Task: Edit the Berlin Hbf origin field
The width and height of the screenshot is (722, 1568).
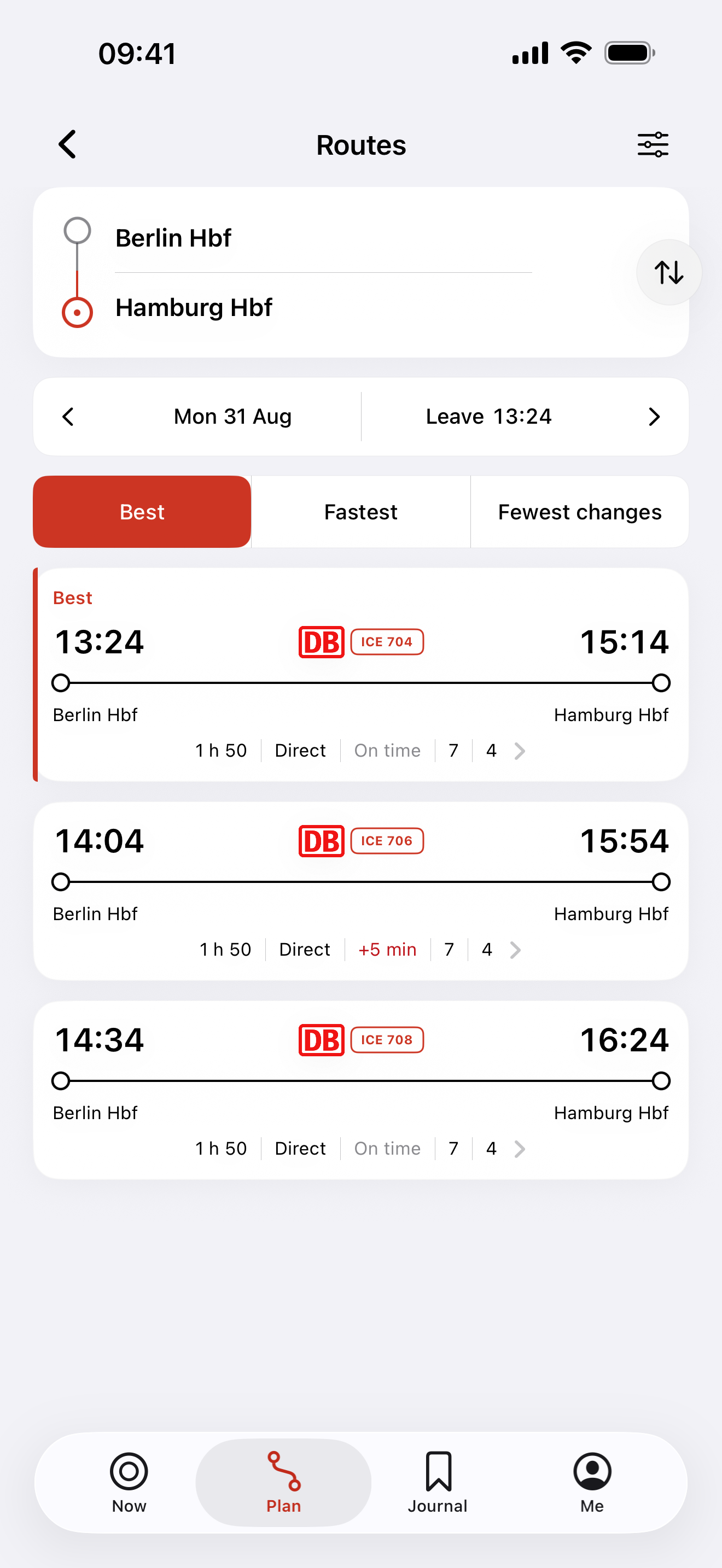Action: (x=323, y=238)
